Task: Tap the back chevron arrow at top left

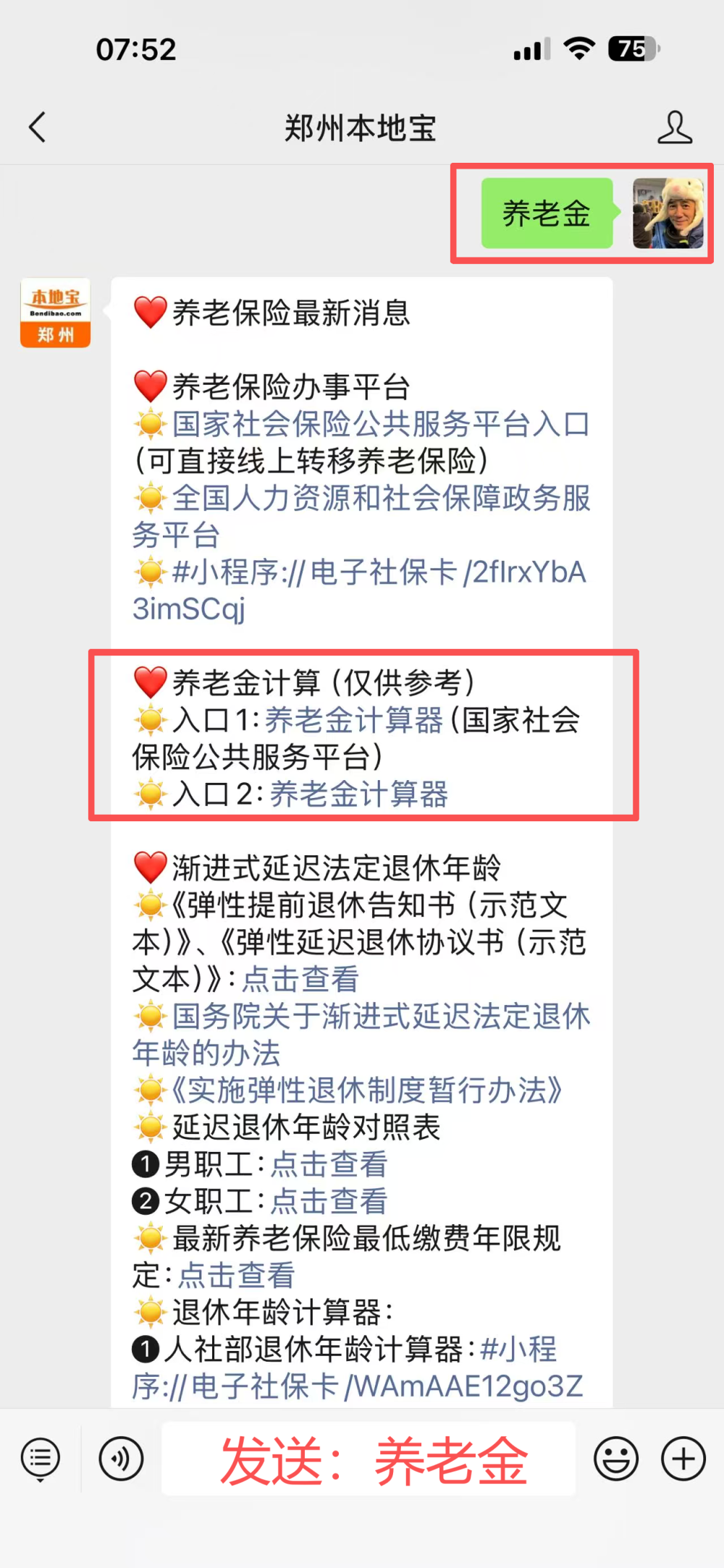Action: coord(38,126)
